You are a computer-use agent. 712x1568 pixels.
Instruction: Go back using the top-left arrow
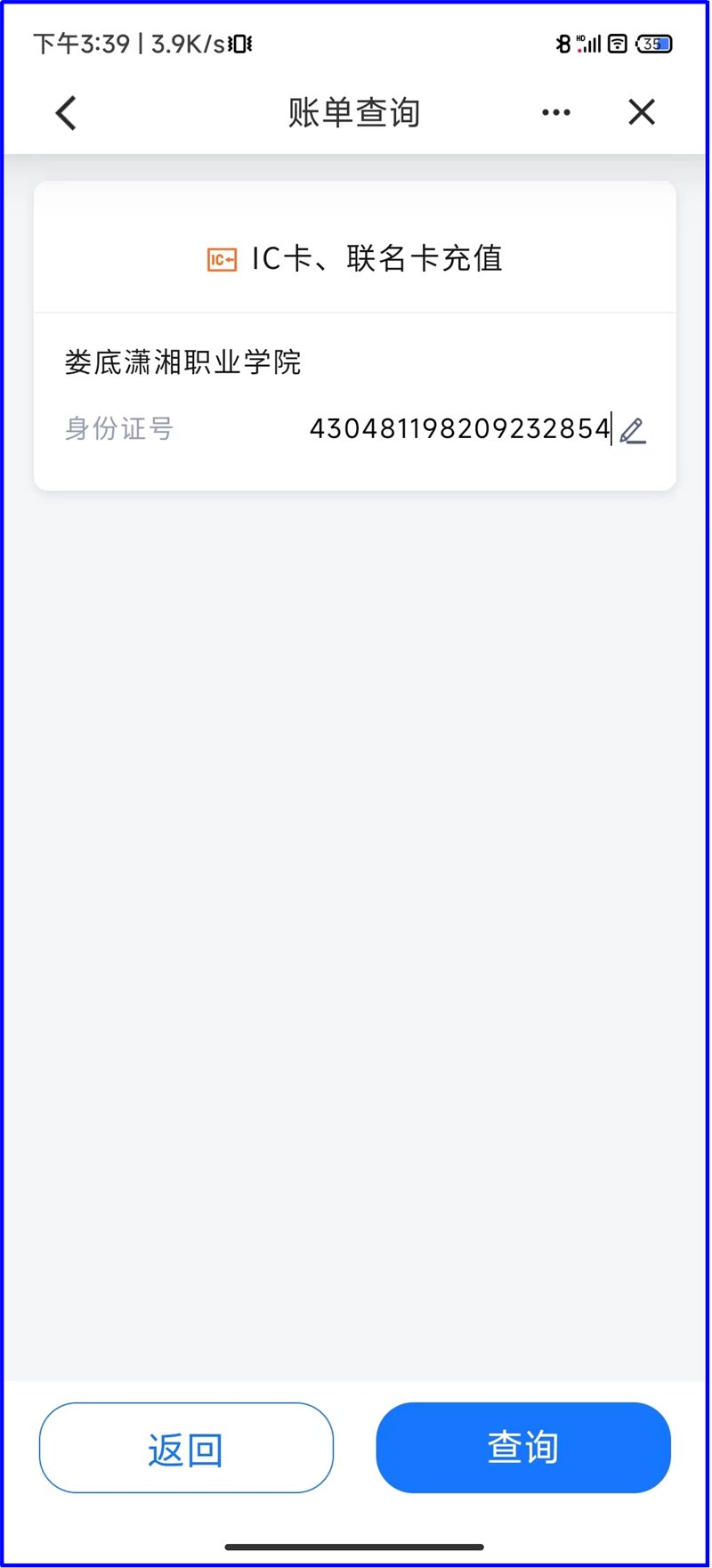pos(67,113)
